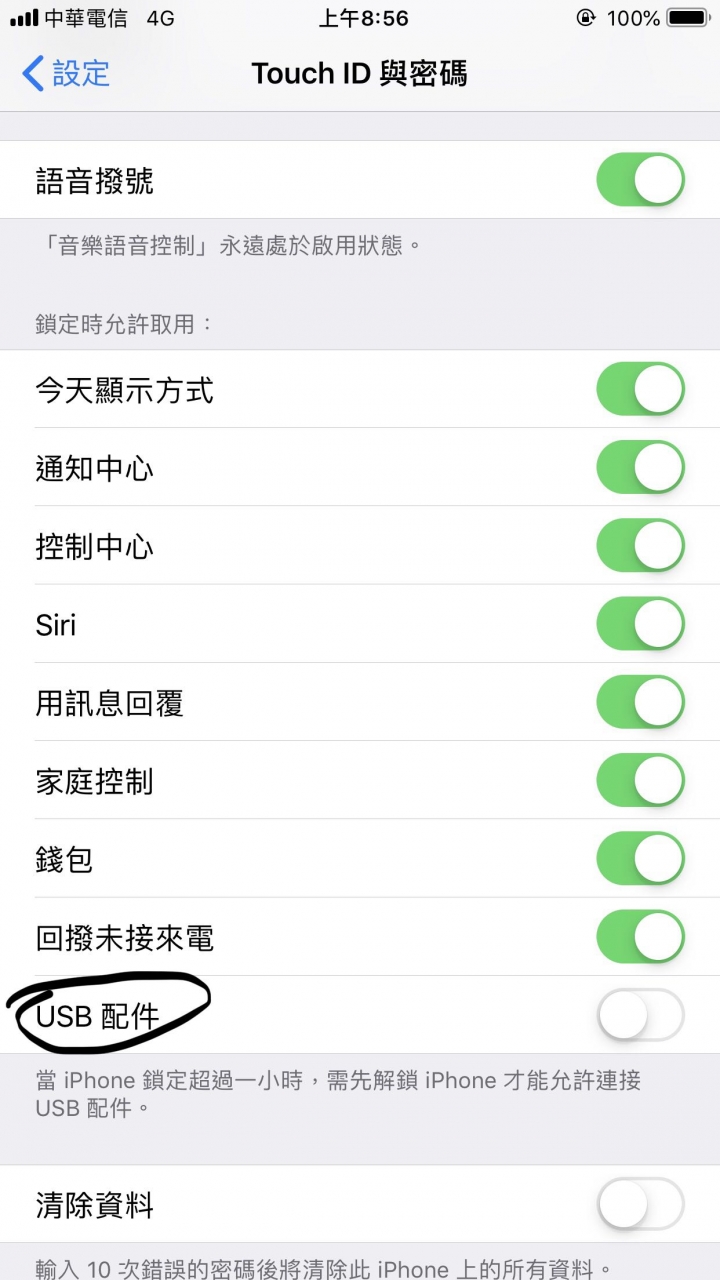
Task: Turn off the 語音撥號 switch
Action: pos(640,180)
